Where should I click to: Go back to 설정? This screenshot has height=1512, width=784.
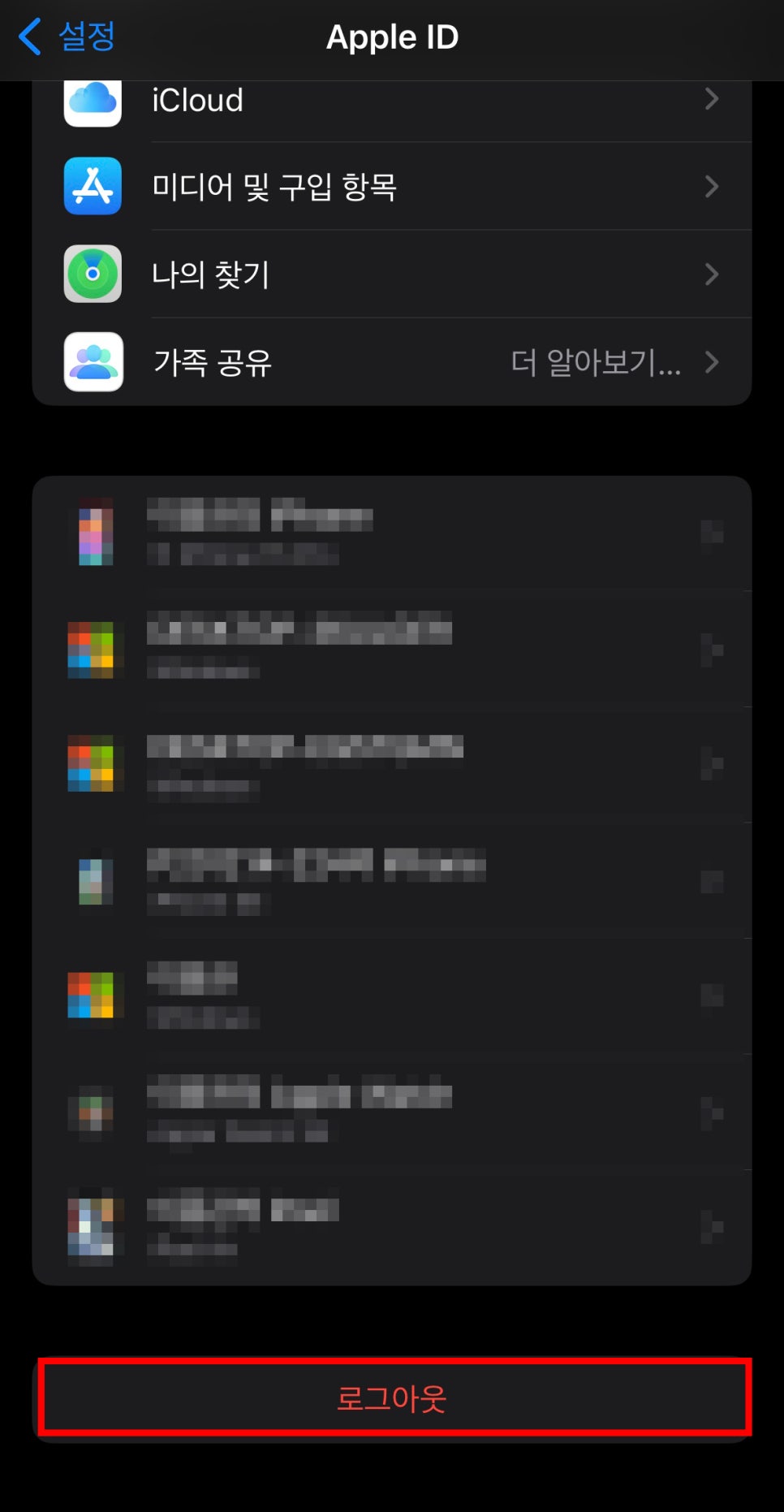pyautogui.click(x=67, y=37)
